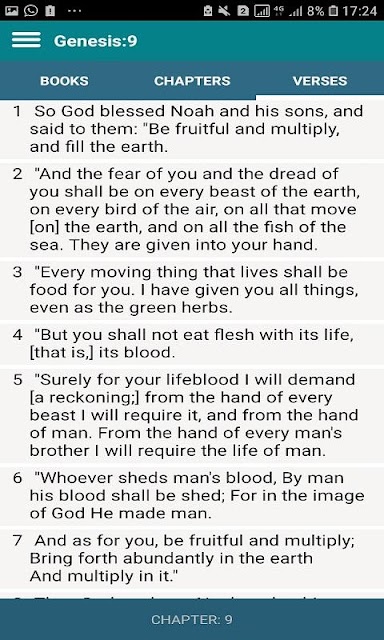
Task: Select verse 5 about your lifeblood
Action: 192,416
